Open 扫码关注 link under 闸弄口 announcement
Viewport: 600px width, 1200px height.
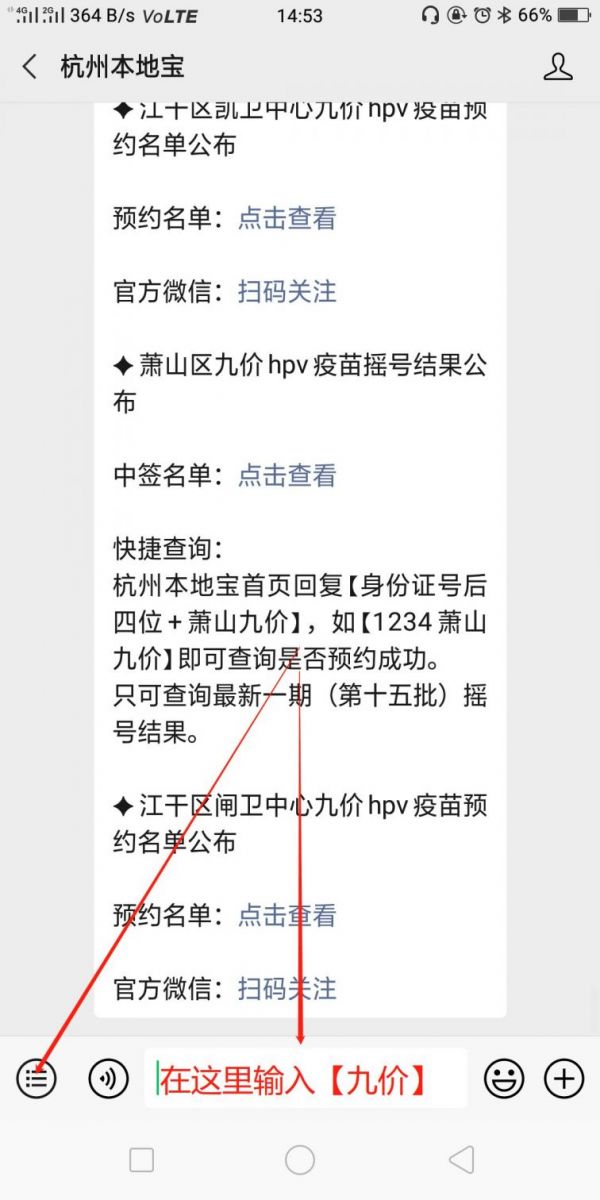coord(287,989)
